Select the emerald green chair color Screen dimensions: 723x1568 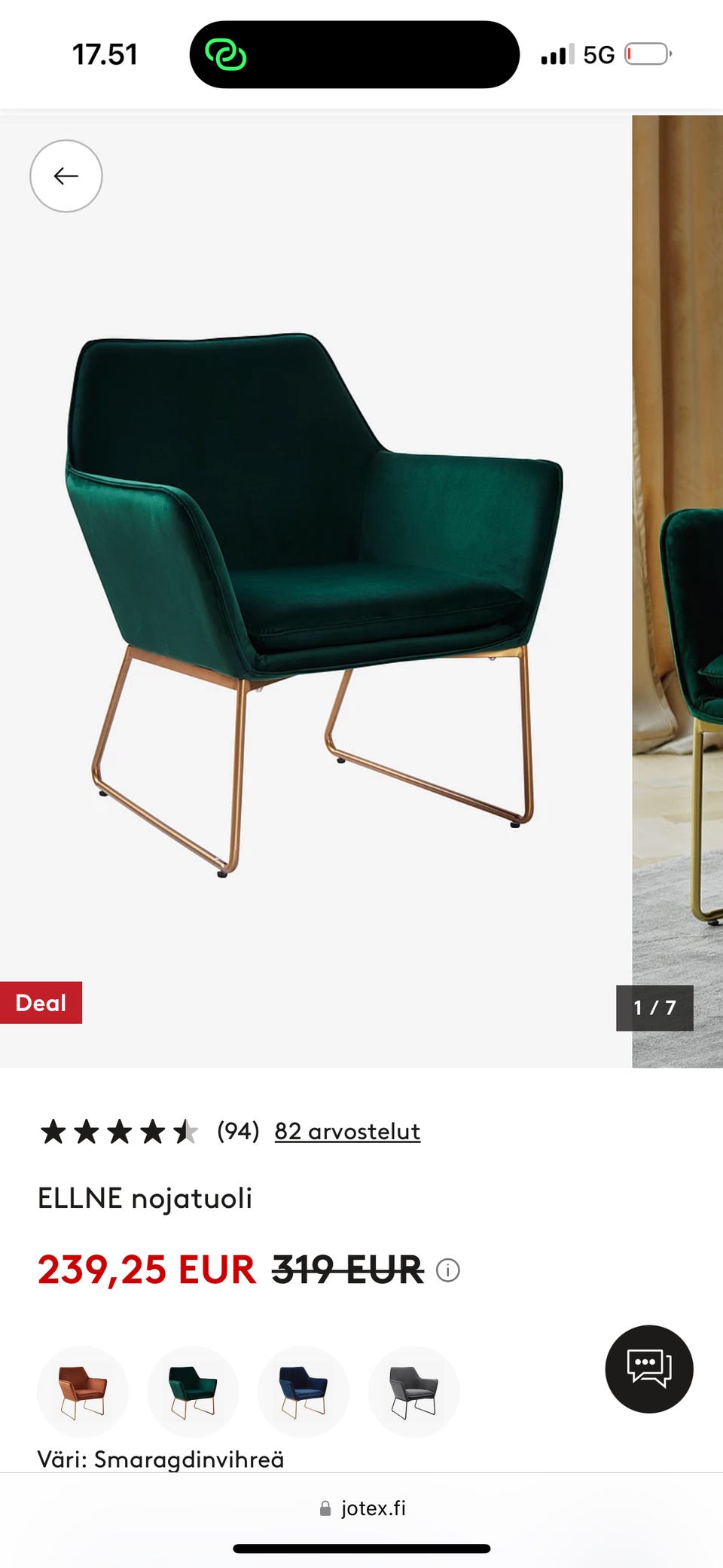193,1391
